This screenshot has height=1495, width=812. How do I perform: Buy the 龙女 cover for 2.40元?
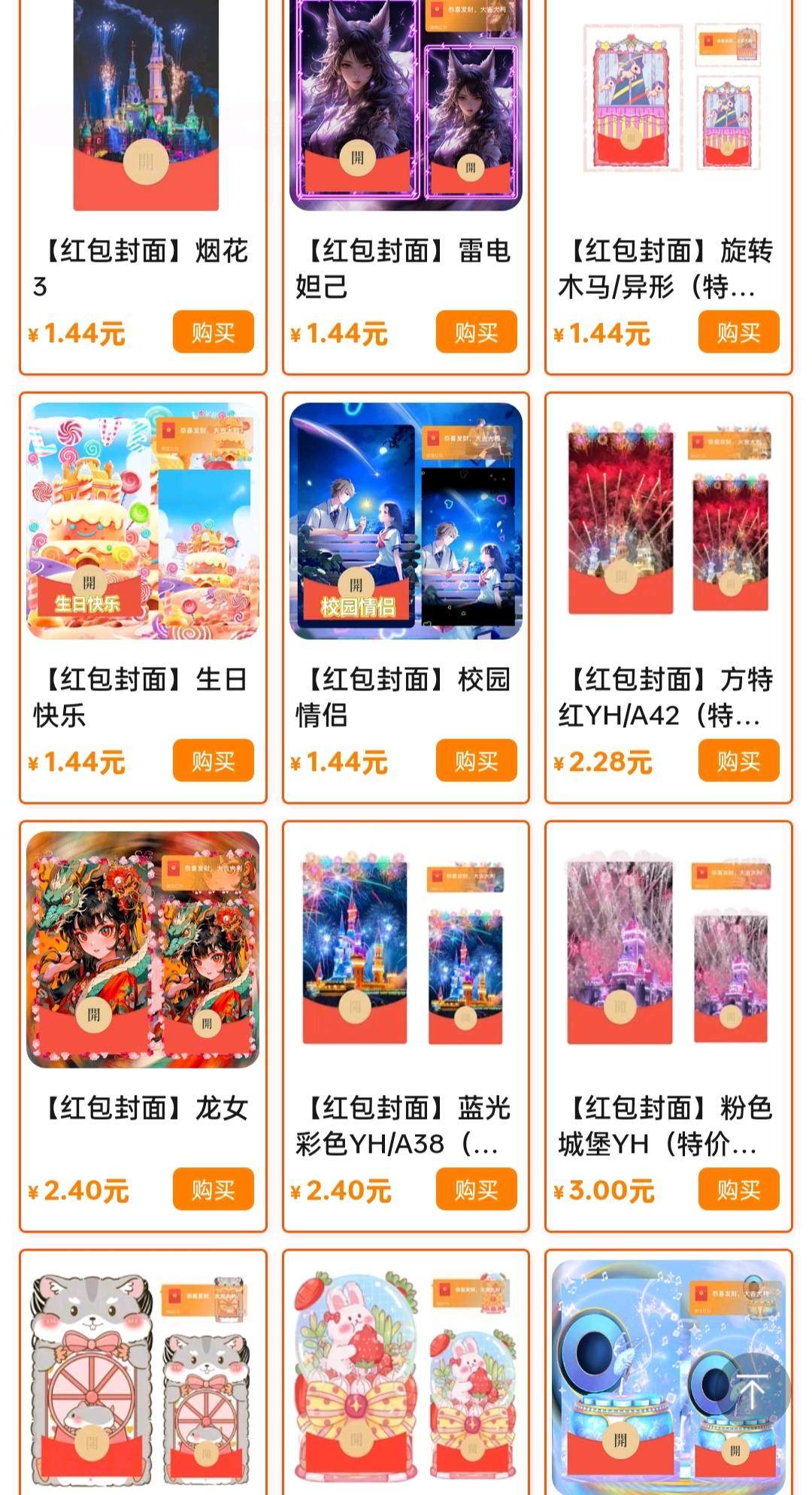214,1189
